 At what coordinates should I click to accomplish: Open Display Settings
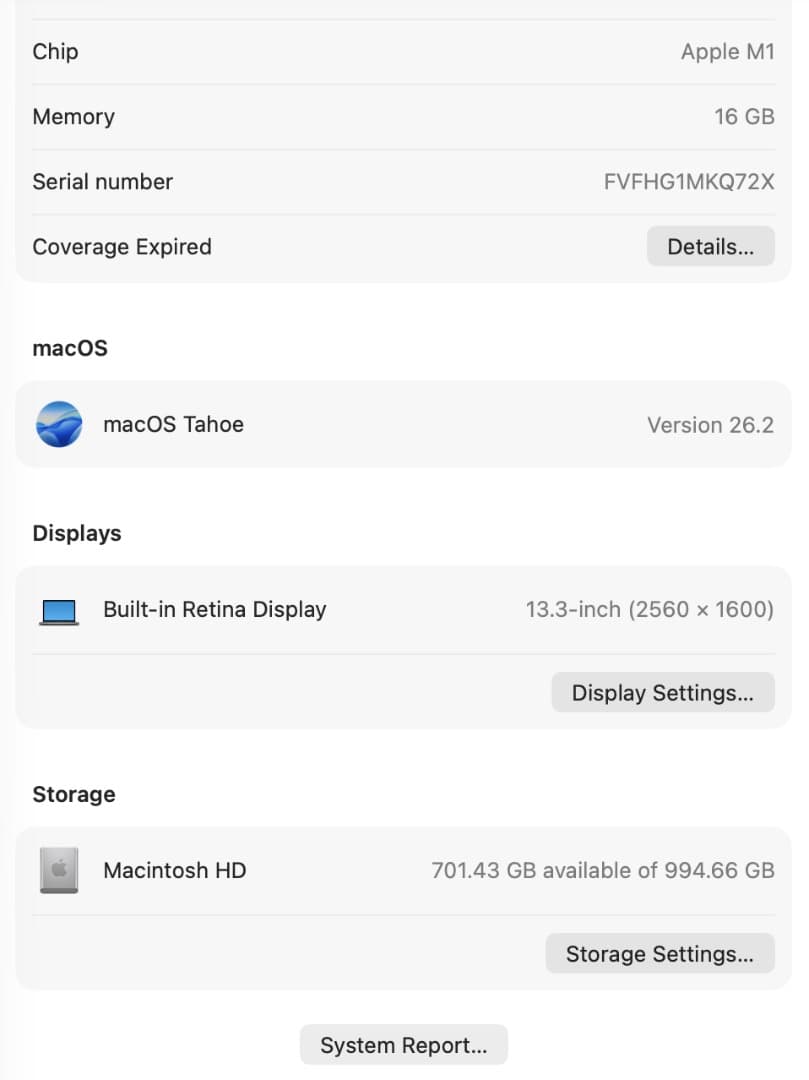(662, 692)
